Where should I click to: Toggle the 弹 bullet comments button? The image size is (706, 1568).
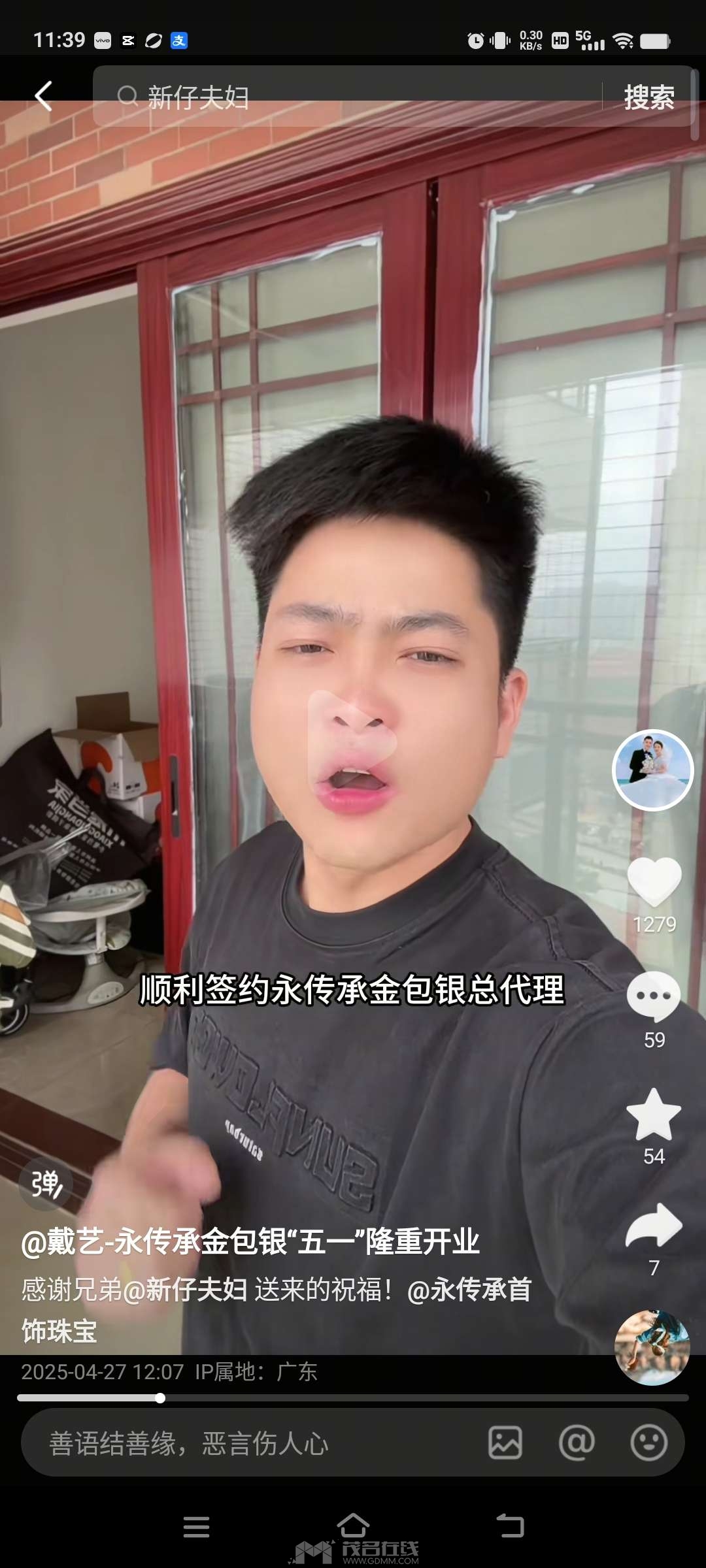pos(46,1184)
